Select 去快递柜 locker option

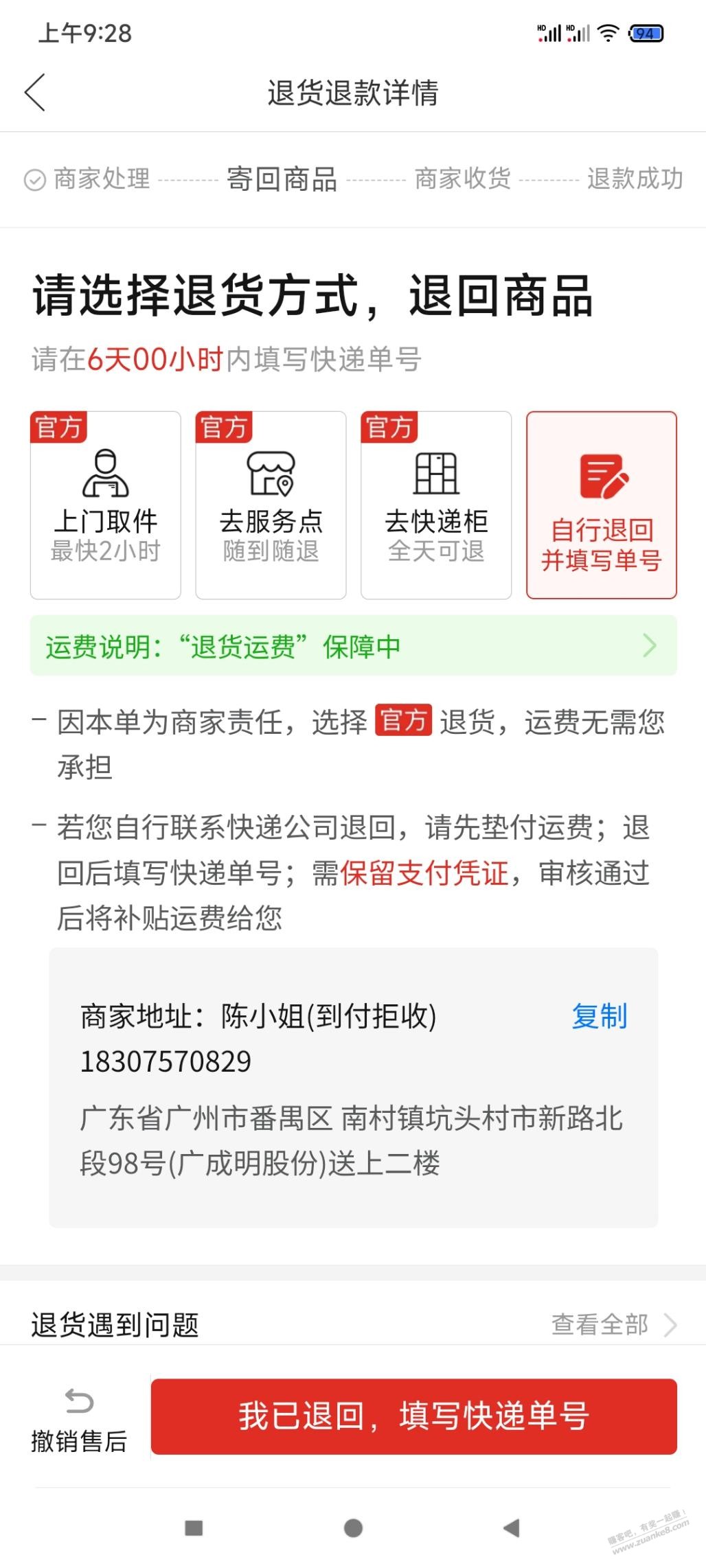[x=436, y=505]
